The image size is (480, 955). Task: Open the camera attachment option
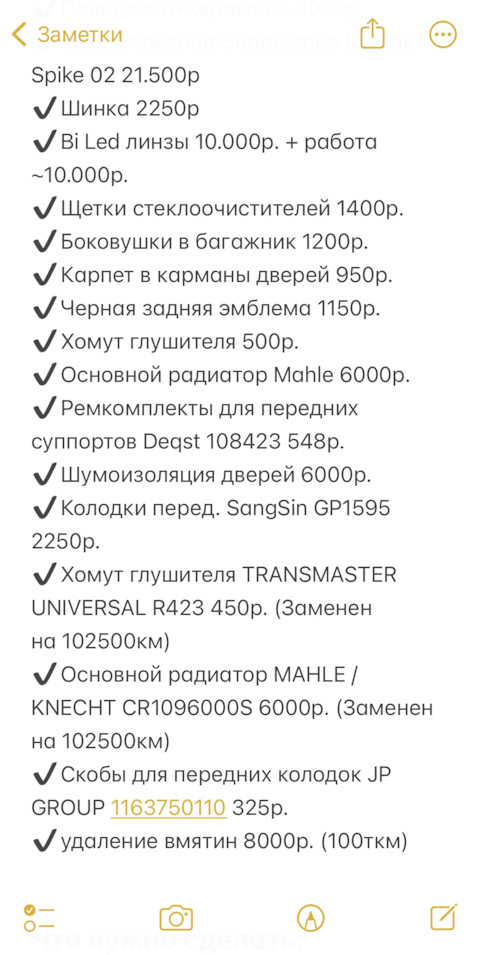(x=176, y=917)
